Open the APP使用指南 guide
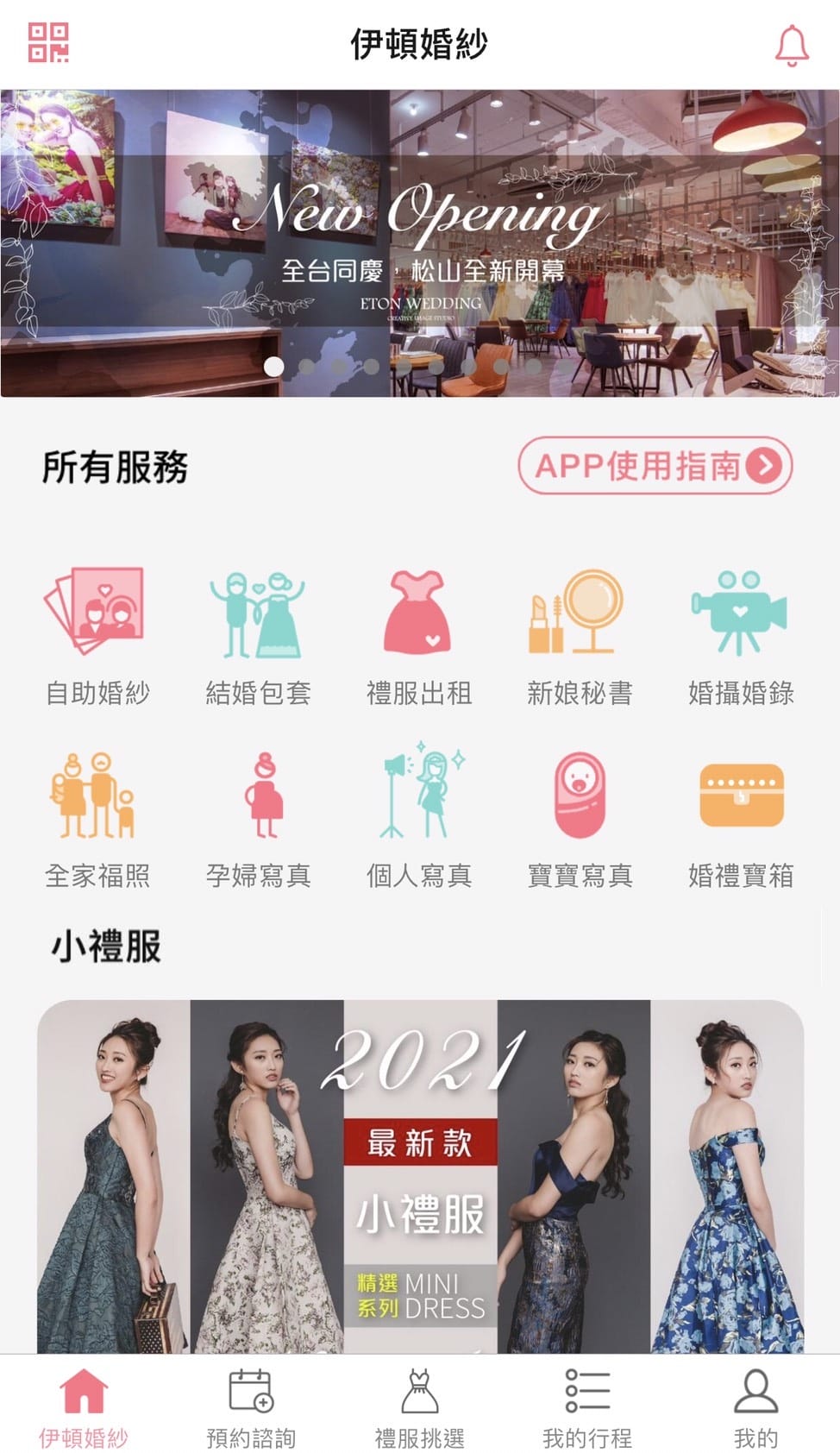 (655, 466)
